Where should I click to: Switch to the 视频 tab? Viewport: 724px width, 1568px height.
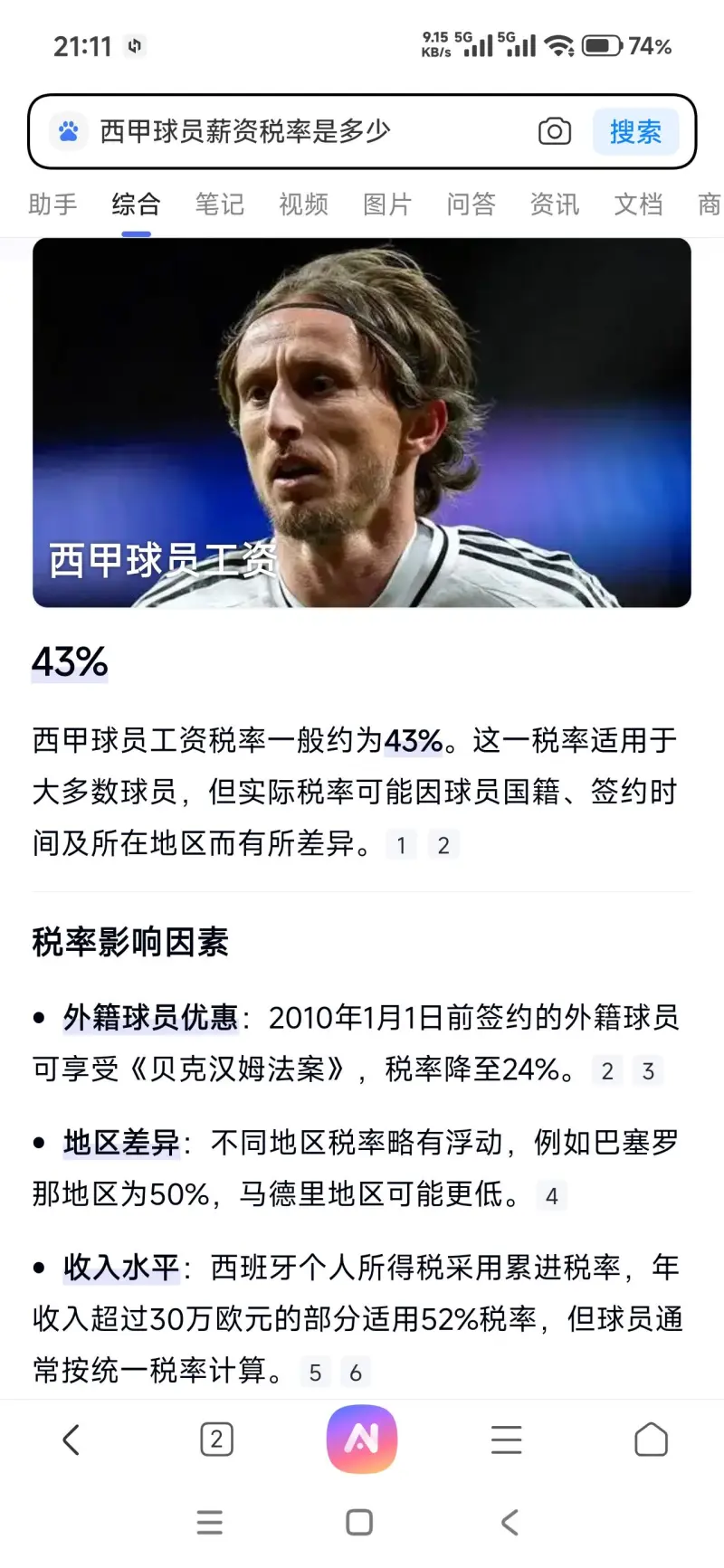pos(303,204)
